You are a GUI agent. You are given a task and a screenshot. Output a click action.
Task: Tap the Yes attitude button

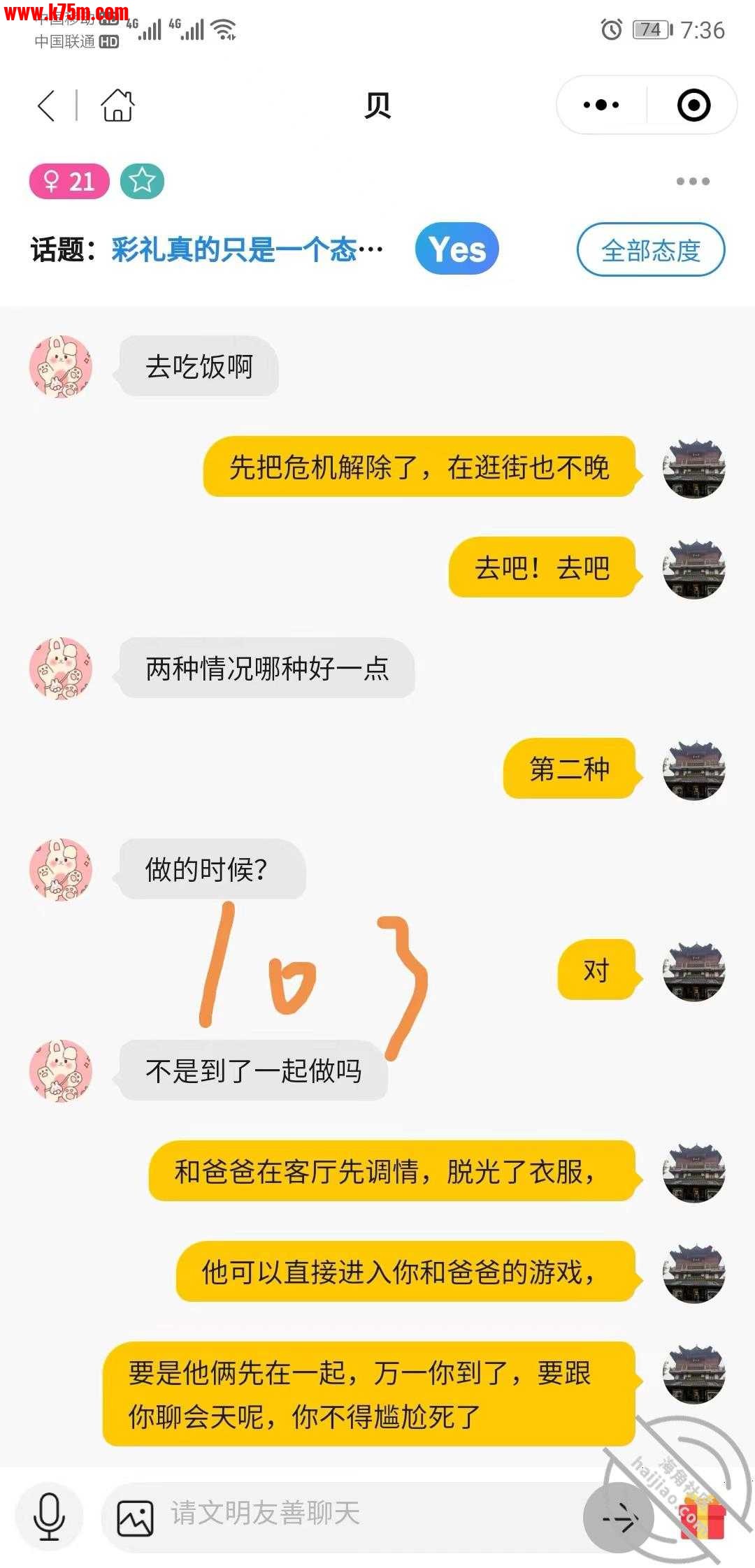tap(457, 249)
